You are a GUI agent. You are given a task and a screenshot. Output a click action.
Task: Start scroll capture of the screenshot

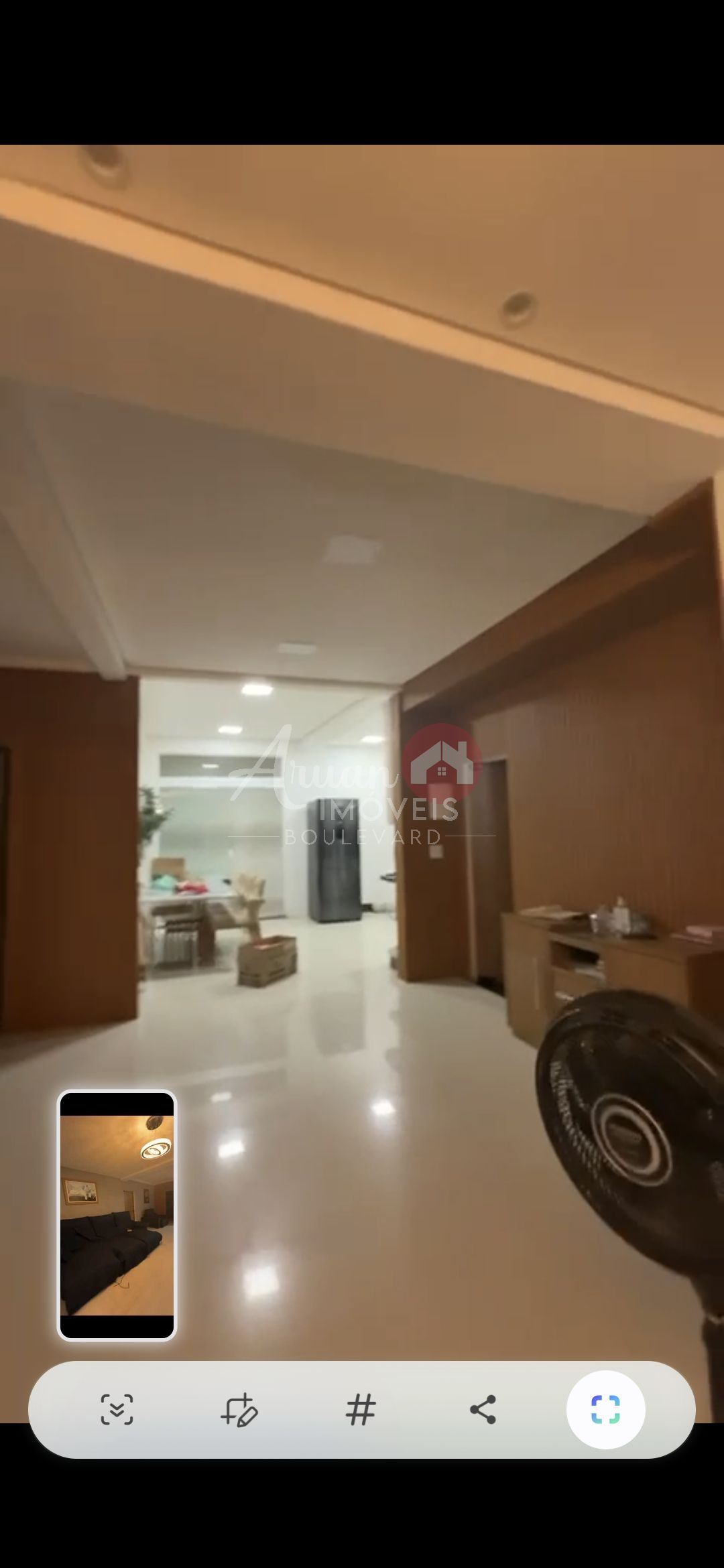[x=117, y=1409]
